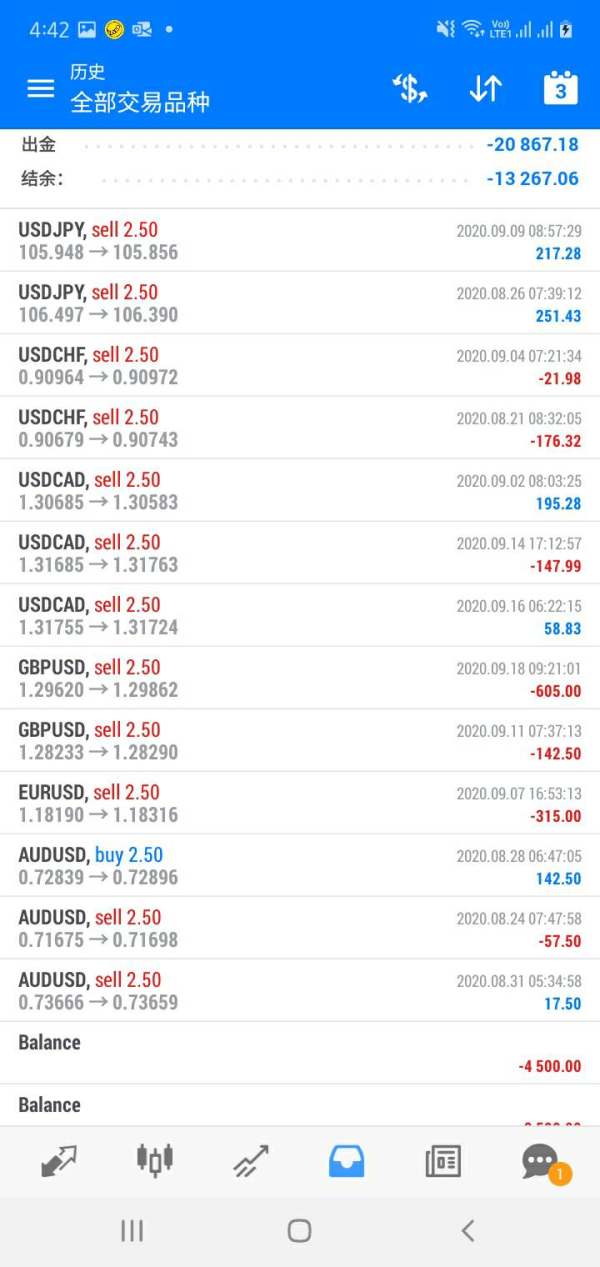This screenshot has width=600, height=1267.
Task: Go back using the system back button
Action: click(x=467, y=1231)
